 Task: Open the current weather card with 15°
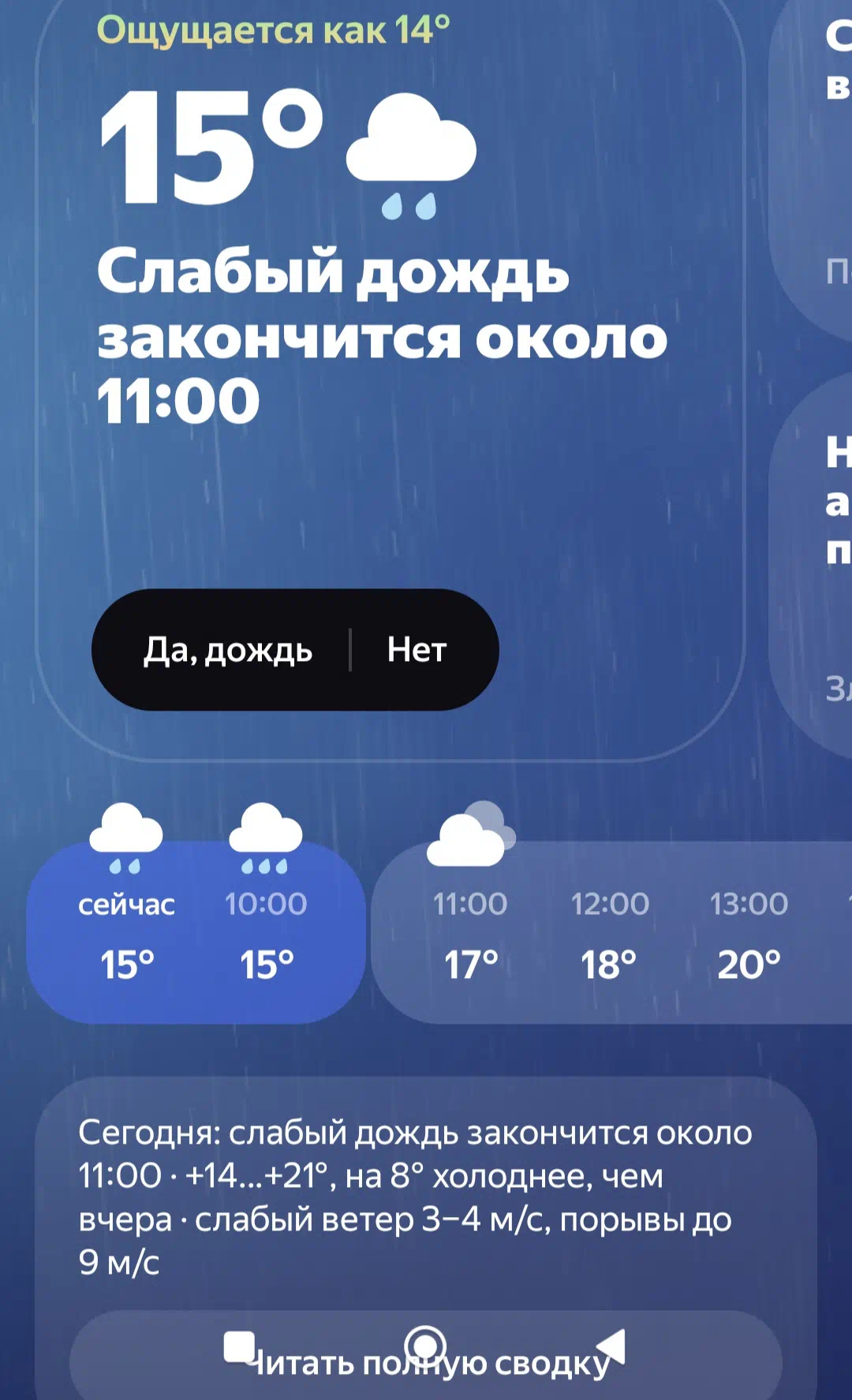tap(390, 379)
